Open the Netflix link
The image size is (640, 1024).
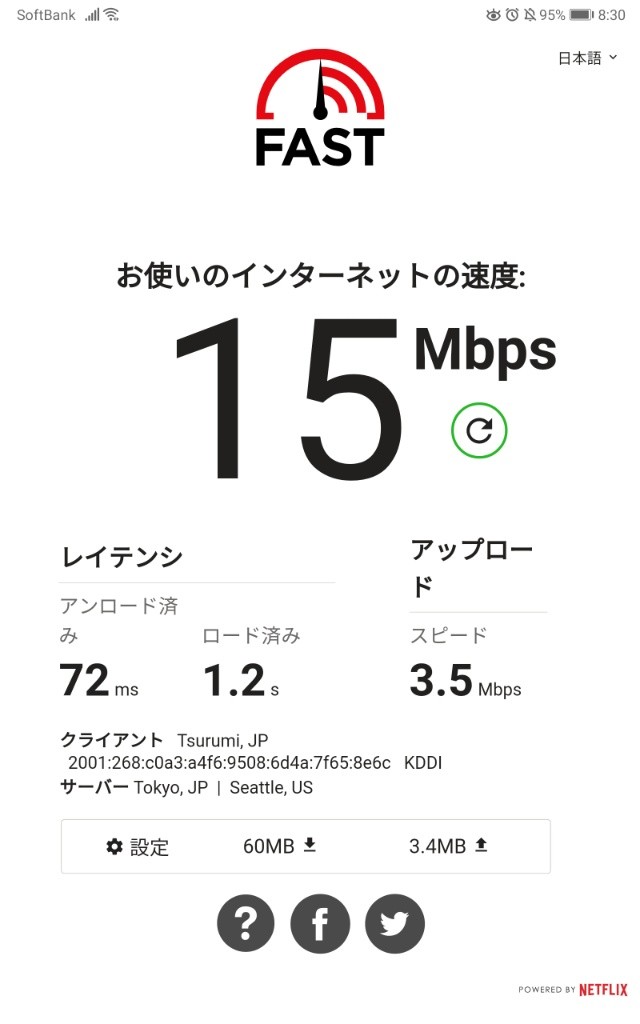tap(603, 990)
